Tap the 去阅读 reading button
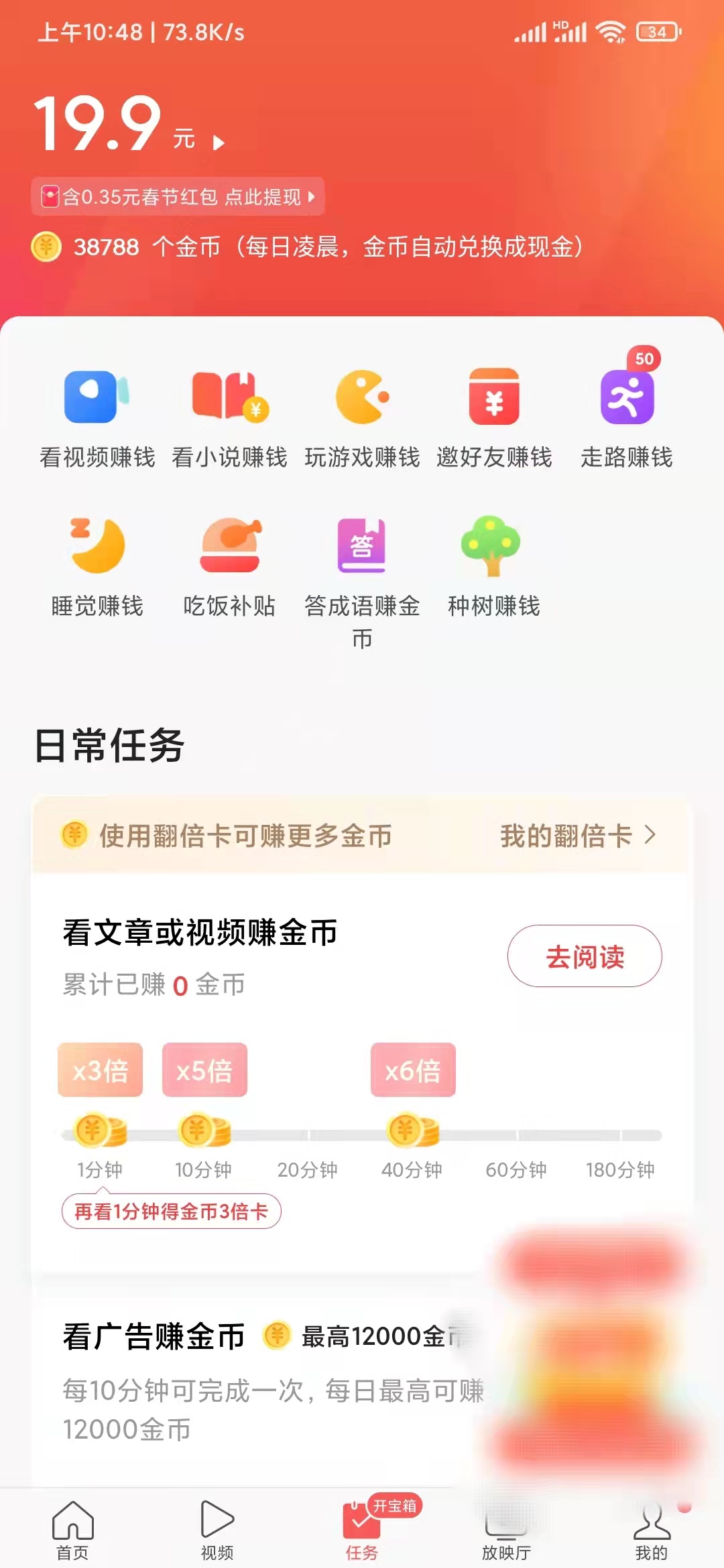Screen dimensions: 724x1568 [x=585, y=957]
